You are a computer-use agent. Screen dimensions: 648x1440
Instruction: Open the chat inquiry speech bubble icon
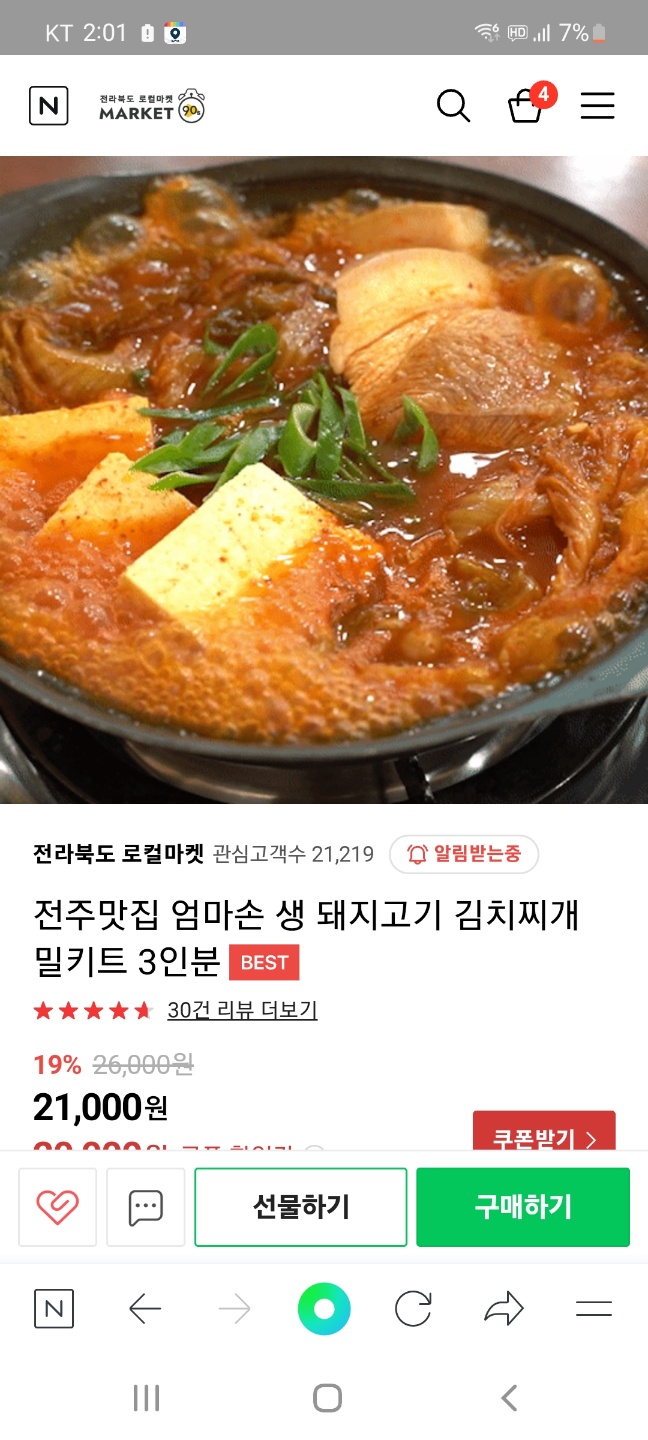146,1207
